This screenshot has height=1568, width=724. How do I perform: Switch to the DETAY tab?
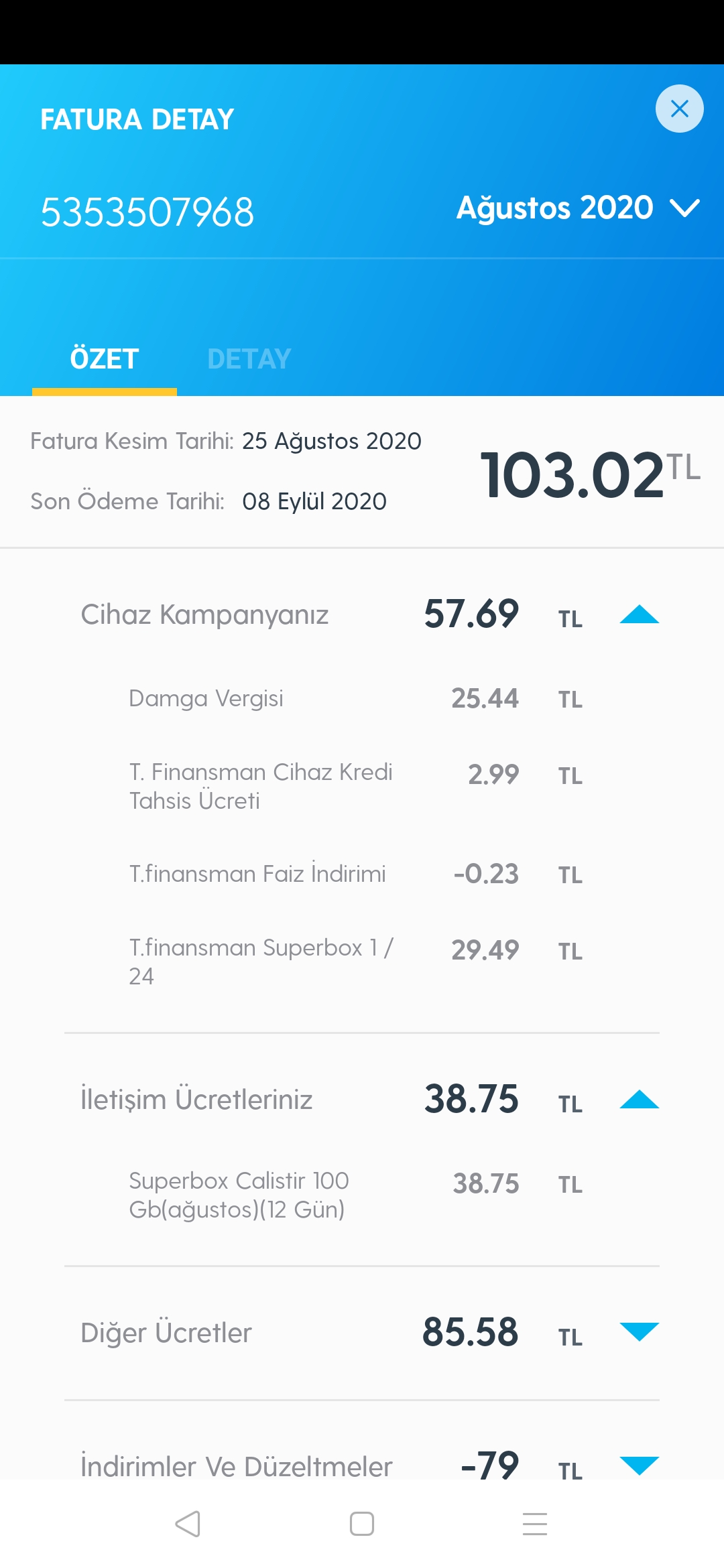[x=249, y=359]
